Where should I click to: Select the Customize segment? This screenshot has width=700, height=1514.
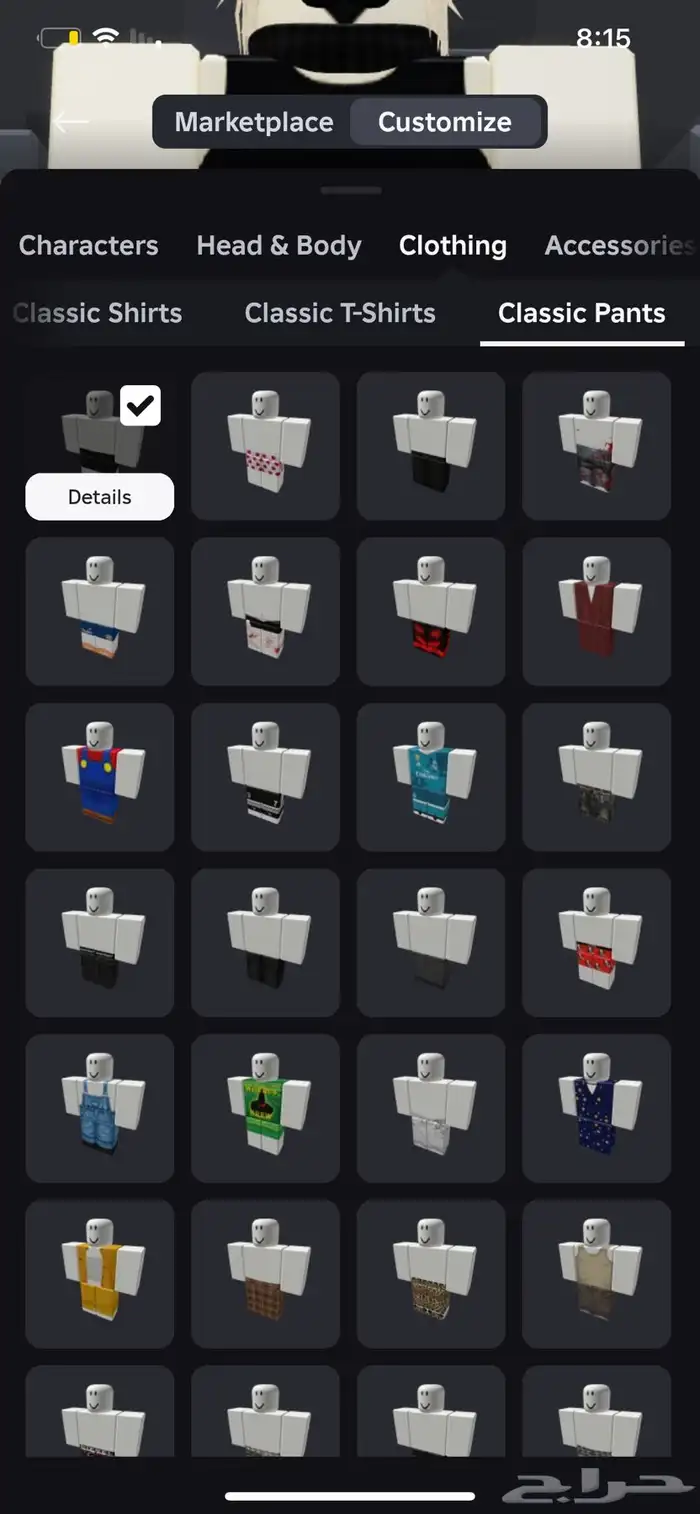pos(444,122)
